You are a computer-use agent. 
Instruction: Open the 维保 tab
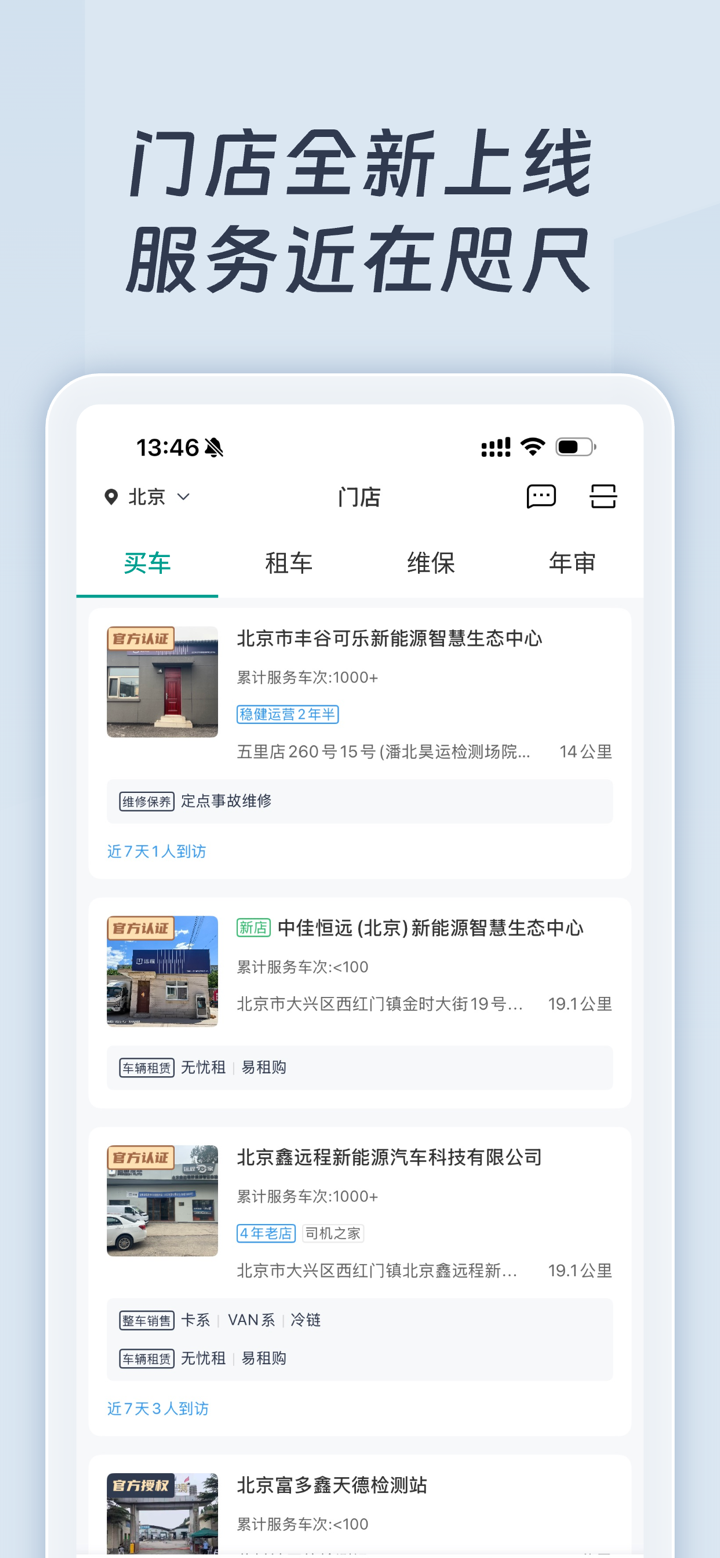tap(430, 563)
